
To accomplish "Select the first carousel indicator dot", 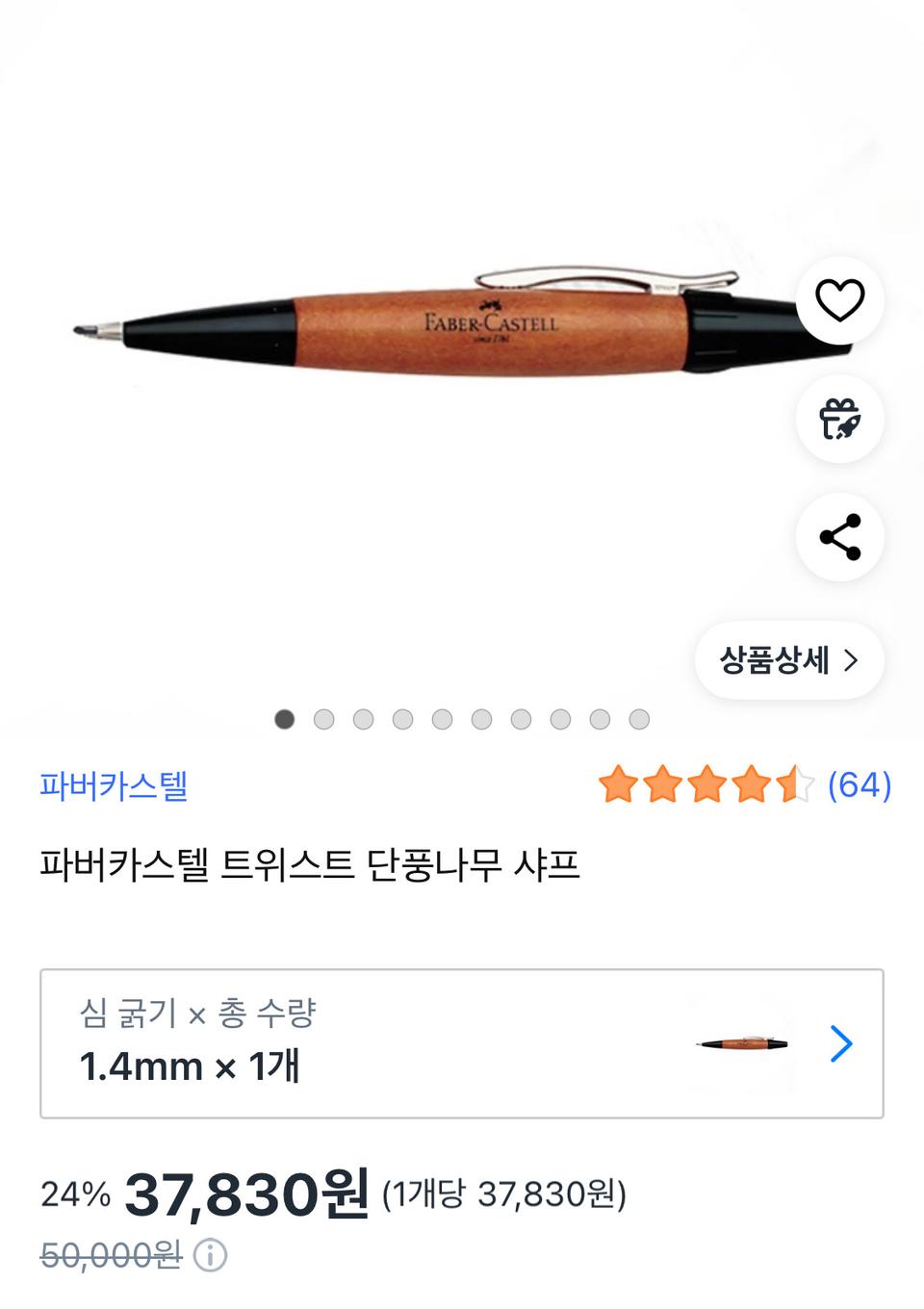I will tap(282, 718).
